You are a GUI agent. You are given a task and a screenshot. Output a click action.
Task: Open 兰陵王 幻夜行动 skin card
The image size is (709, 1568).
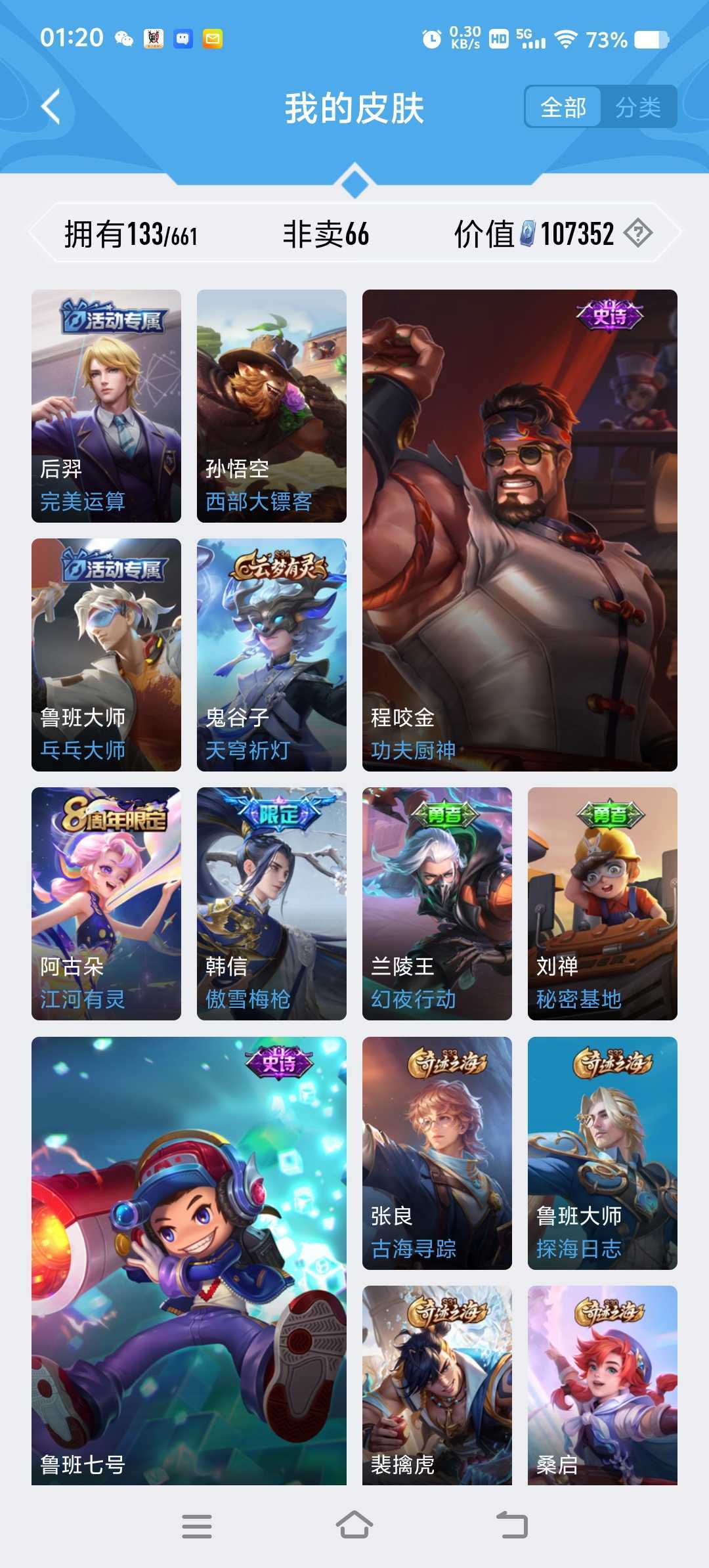[437, 904]
